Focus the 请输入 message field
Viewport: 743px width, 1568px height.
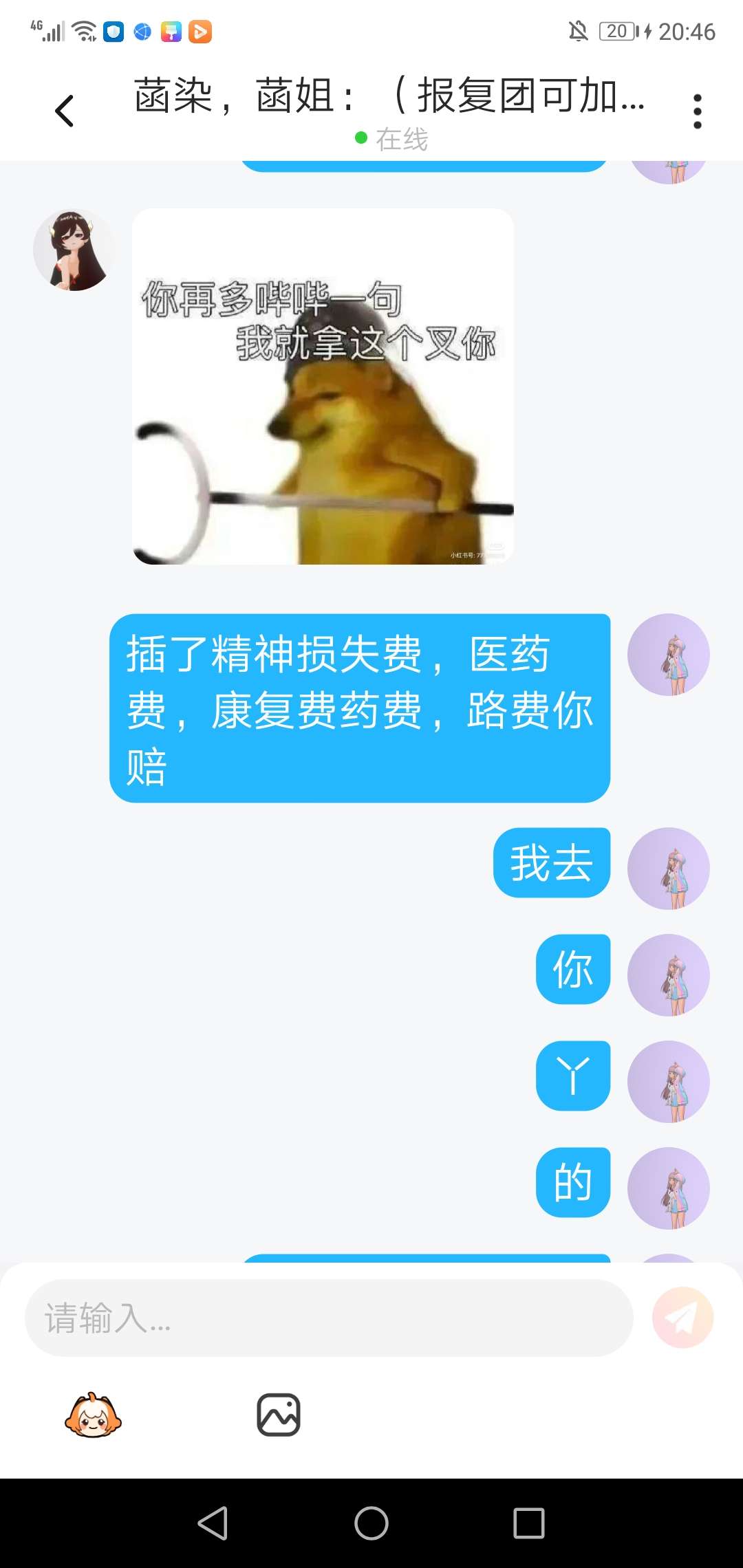coord(329,1318)
